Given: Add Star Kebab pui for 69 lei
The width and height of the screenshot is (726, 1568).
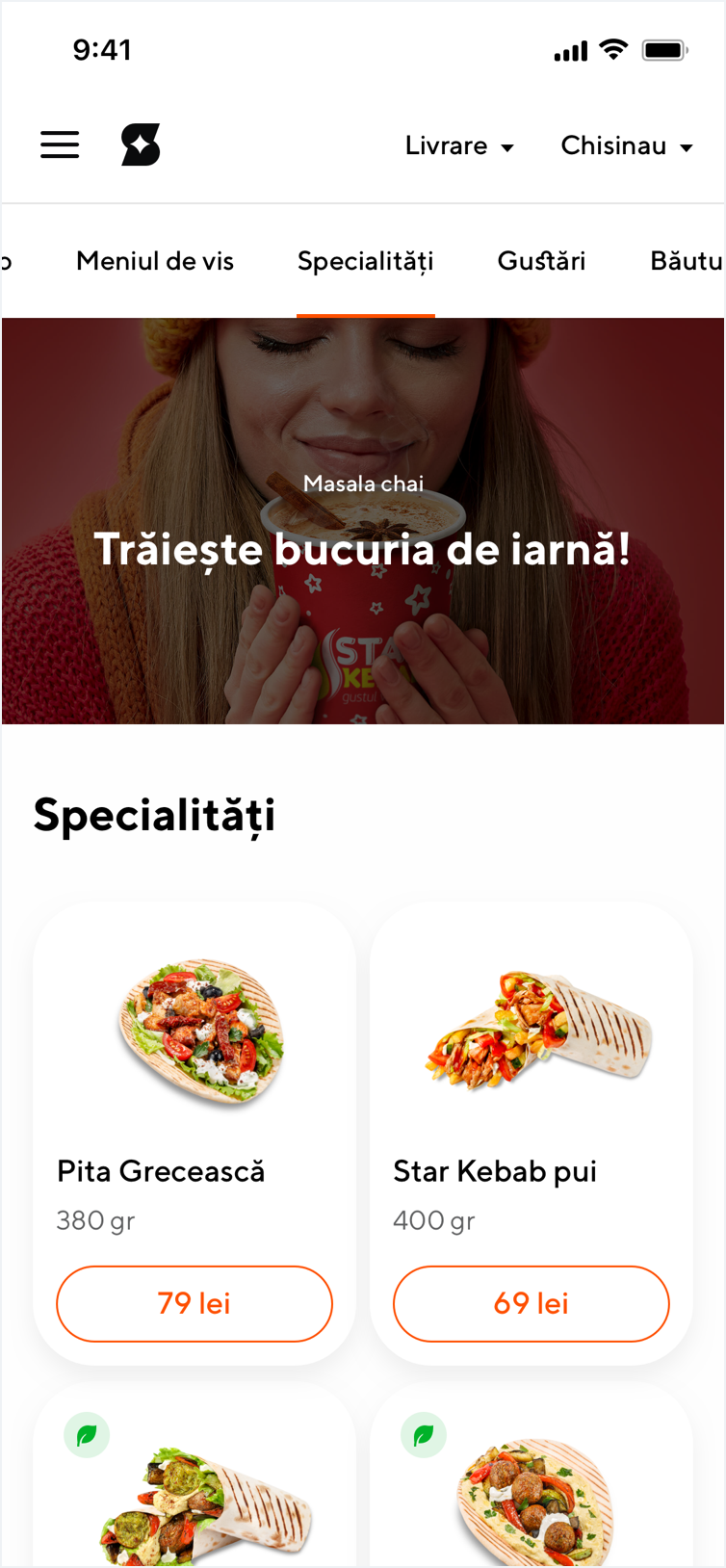Looking at the screenshot, I should click(x=532, y=1303).
